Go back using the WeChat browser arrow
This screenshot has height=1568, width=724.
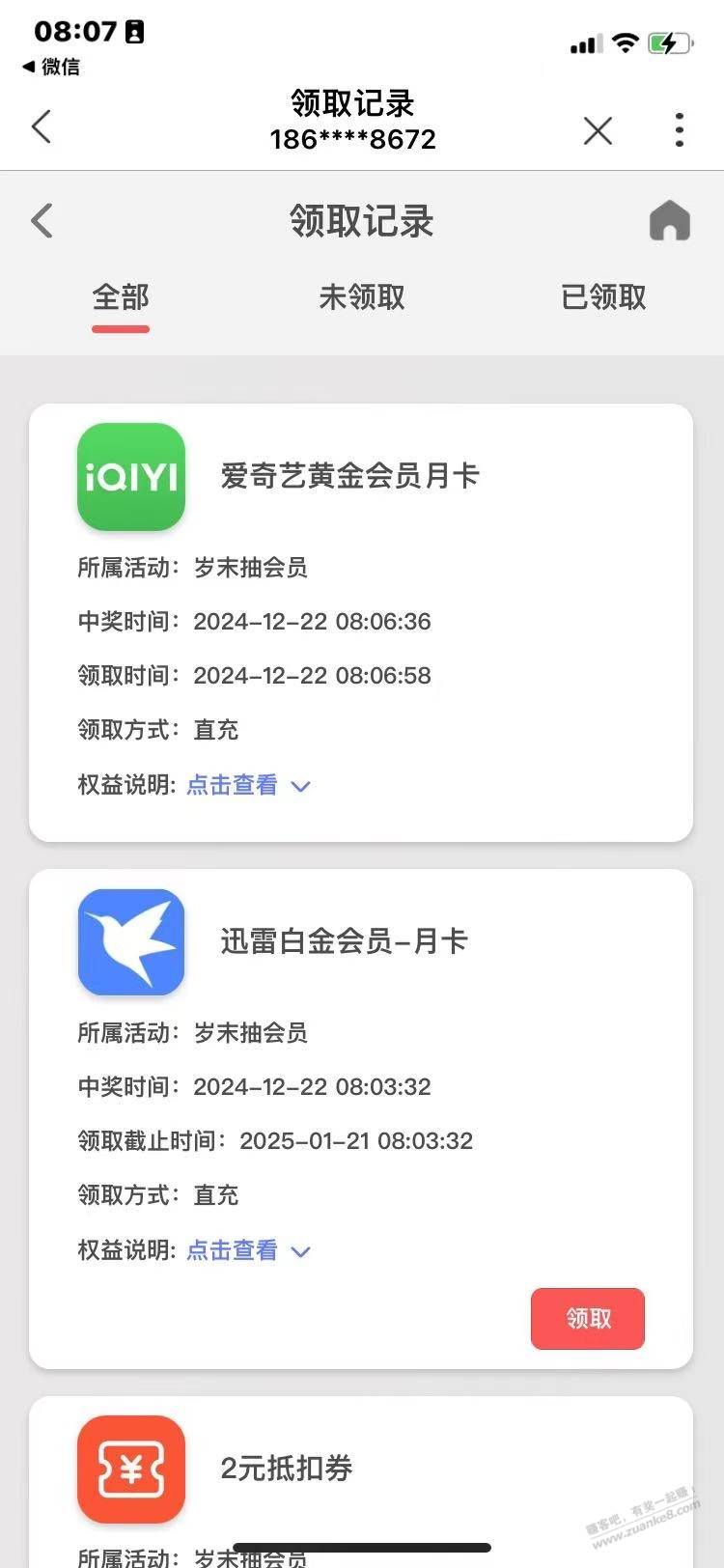coord(41,127)
